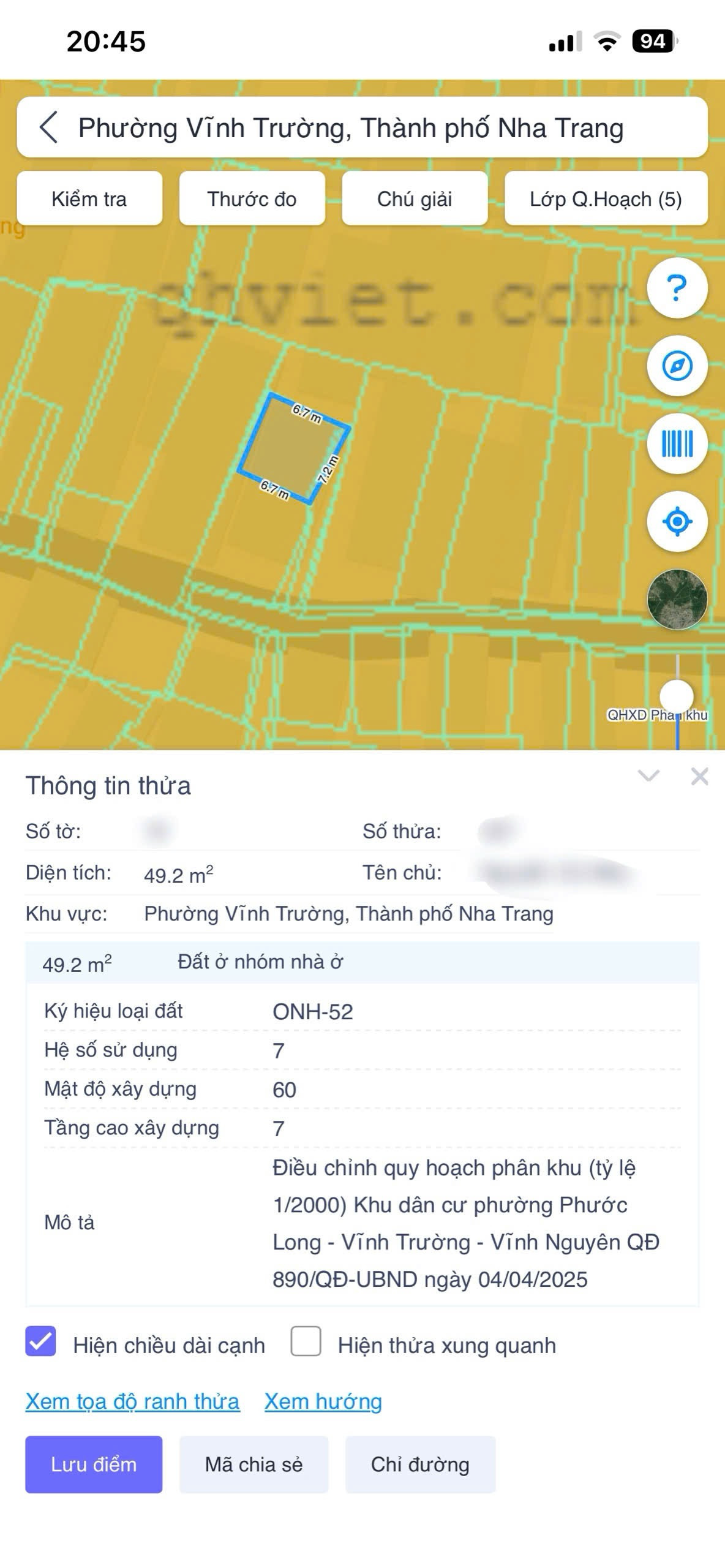Screen dimensions: 725x1568
Task: Tap the compass orientation button
Action: coord(677,366)
